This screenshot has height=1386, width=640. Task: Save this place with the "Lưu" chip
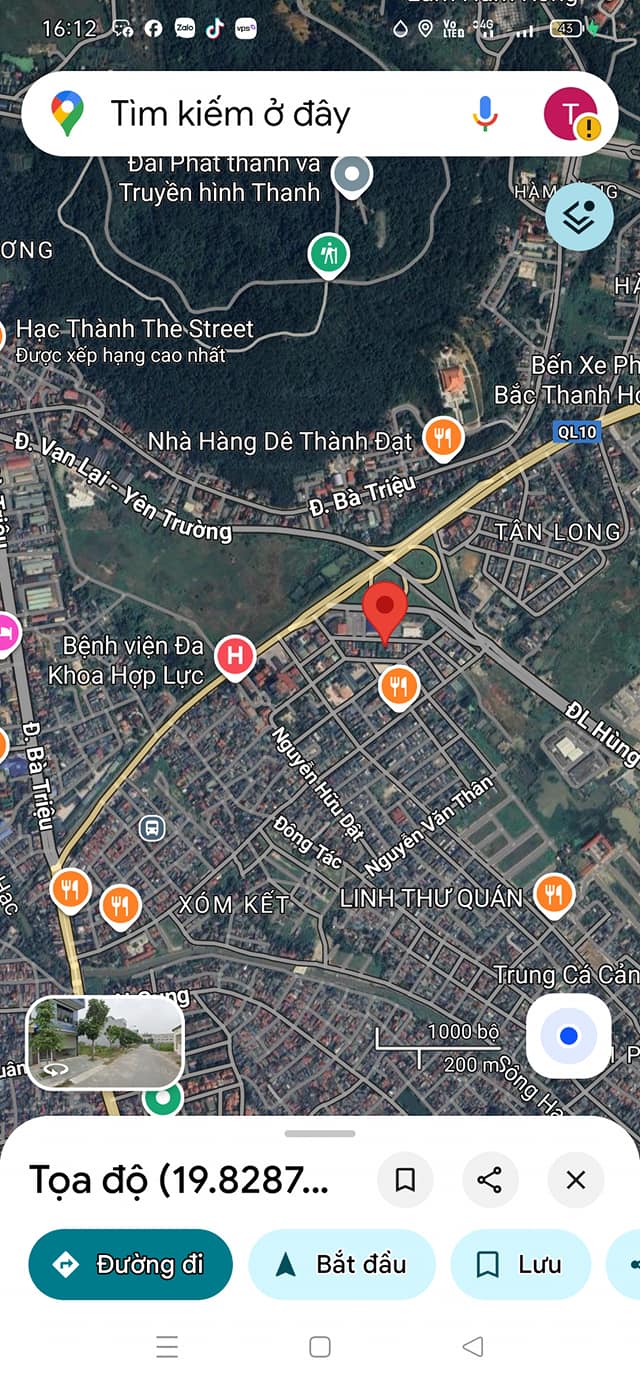point(520,1264)
